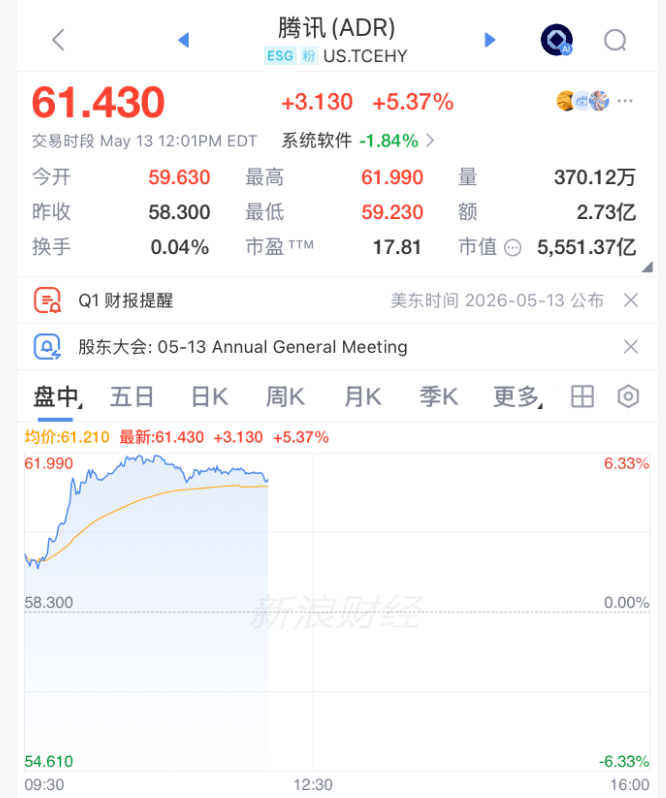
Task: Switch to previous stock with left triangle
Action: (x=184, y=40)
